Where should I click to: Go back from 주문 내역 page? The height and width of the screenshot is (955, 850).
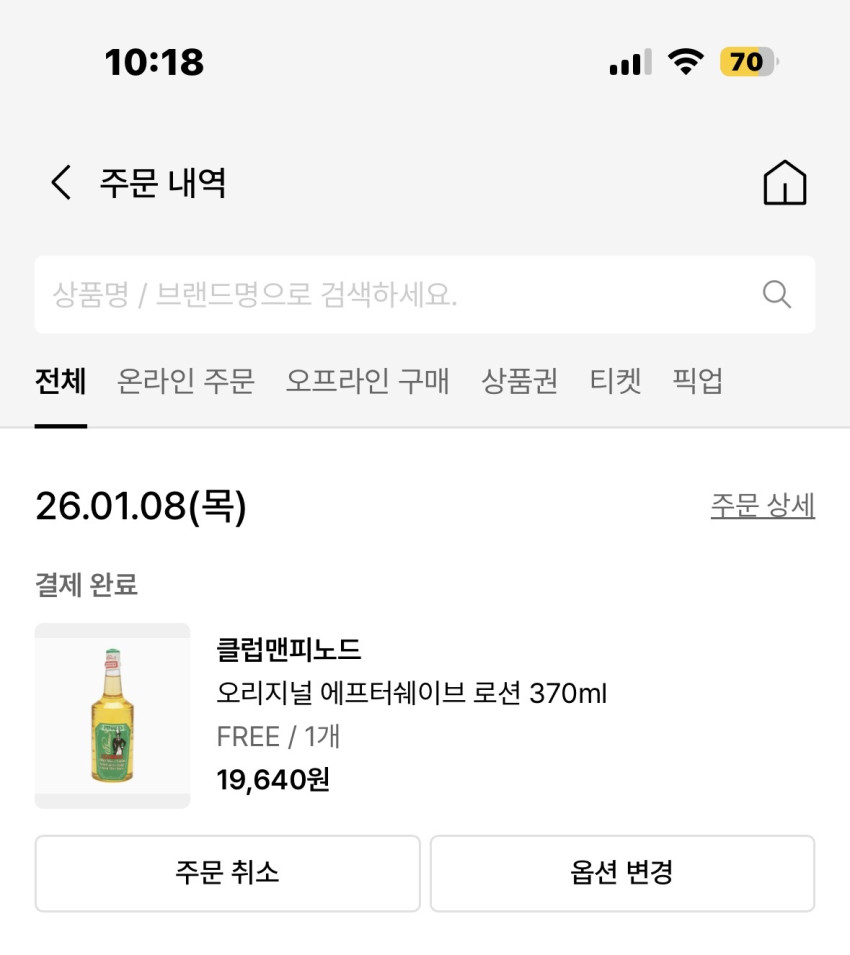coord(62,183)
